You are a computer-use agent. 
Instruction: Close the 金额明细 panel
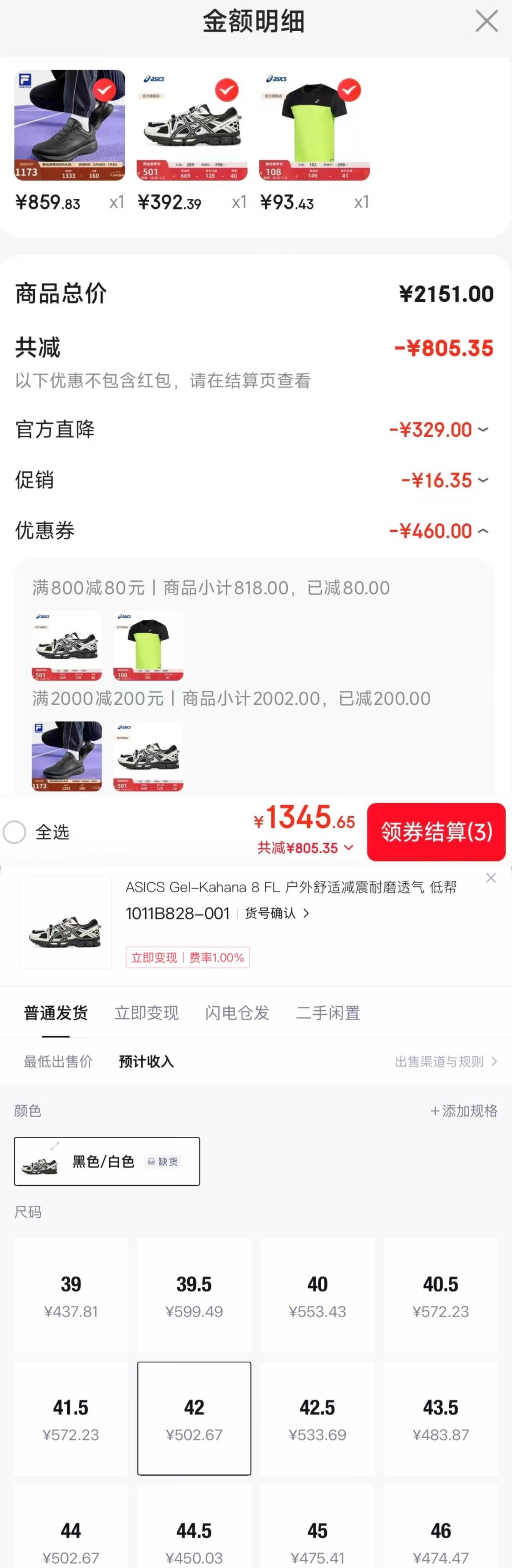coord(486,21)
